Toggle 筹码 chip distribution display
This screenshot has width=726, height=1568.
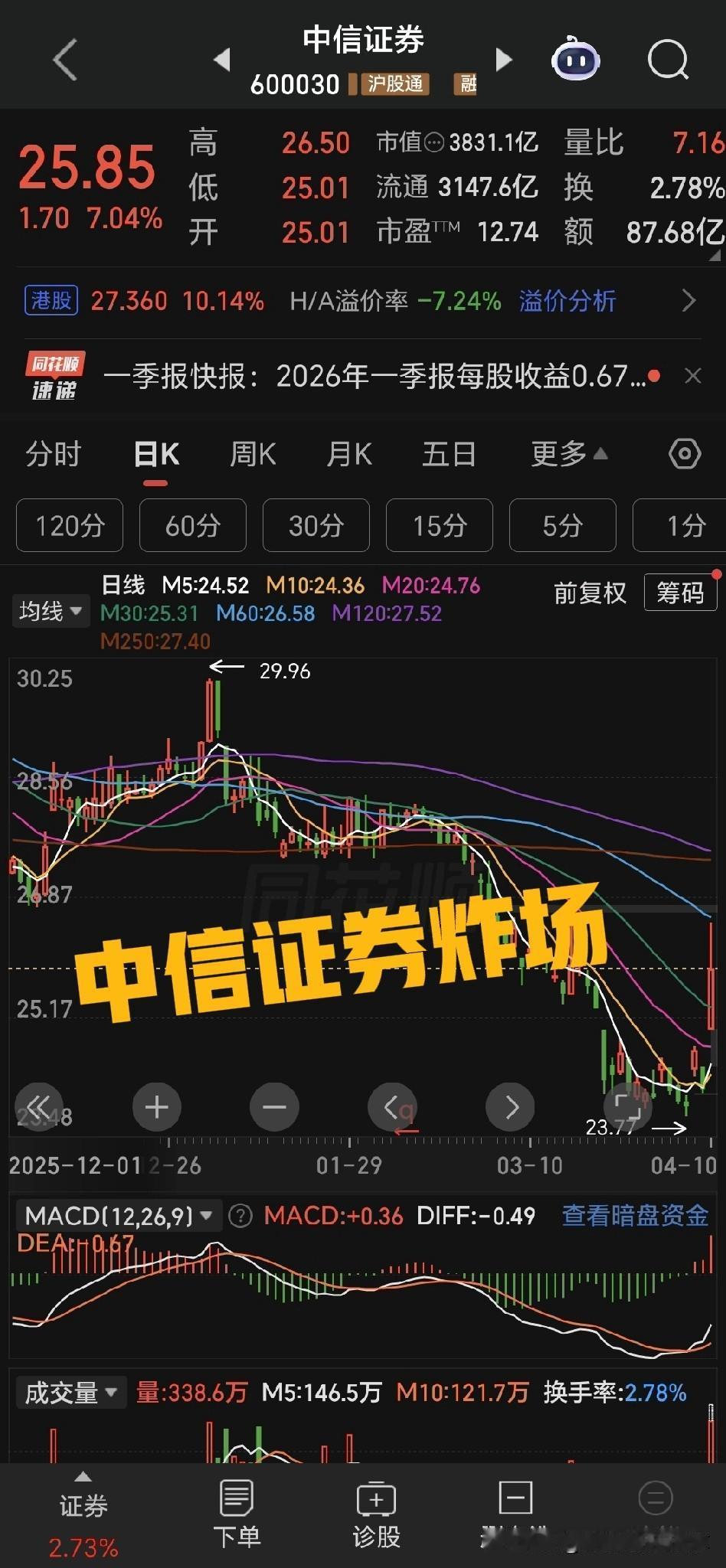(x=679, y=592)
